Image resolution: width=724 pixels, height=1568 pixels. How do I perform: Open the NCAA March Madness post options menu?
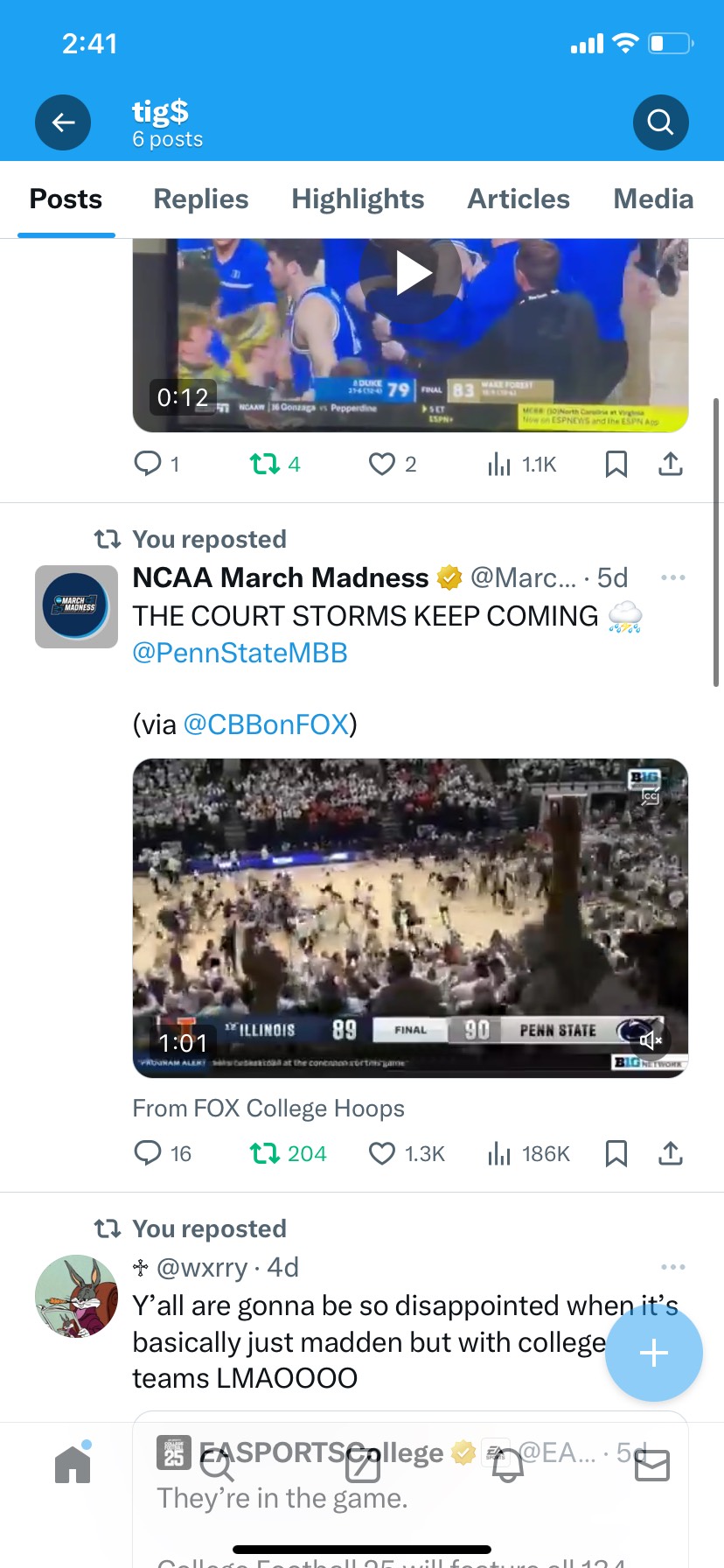pyautogui.click(x=673, y=577)
